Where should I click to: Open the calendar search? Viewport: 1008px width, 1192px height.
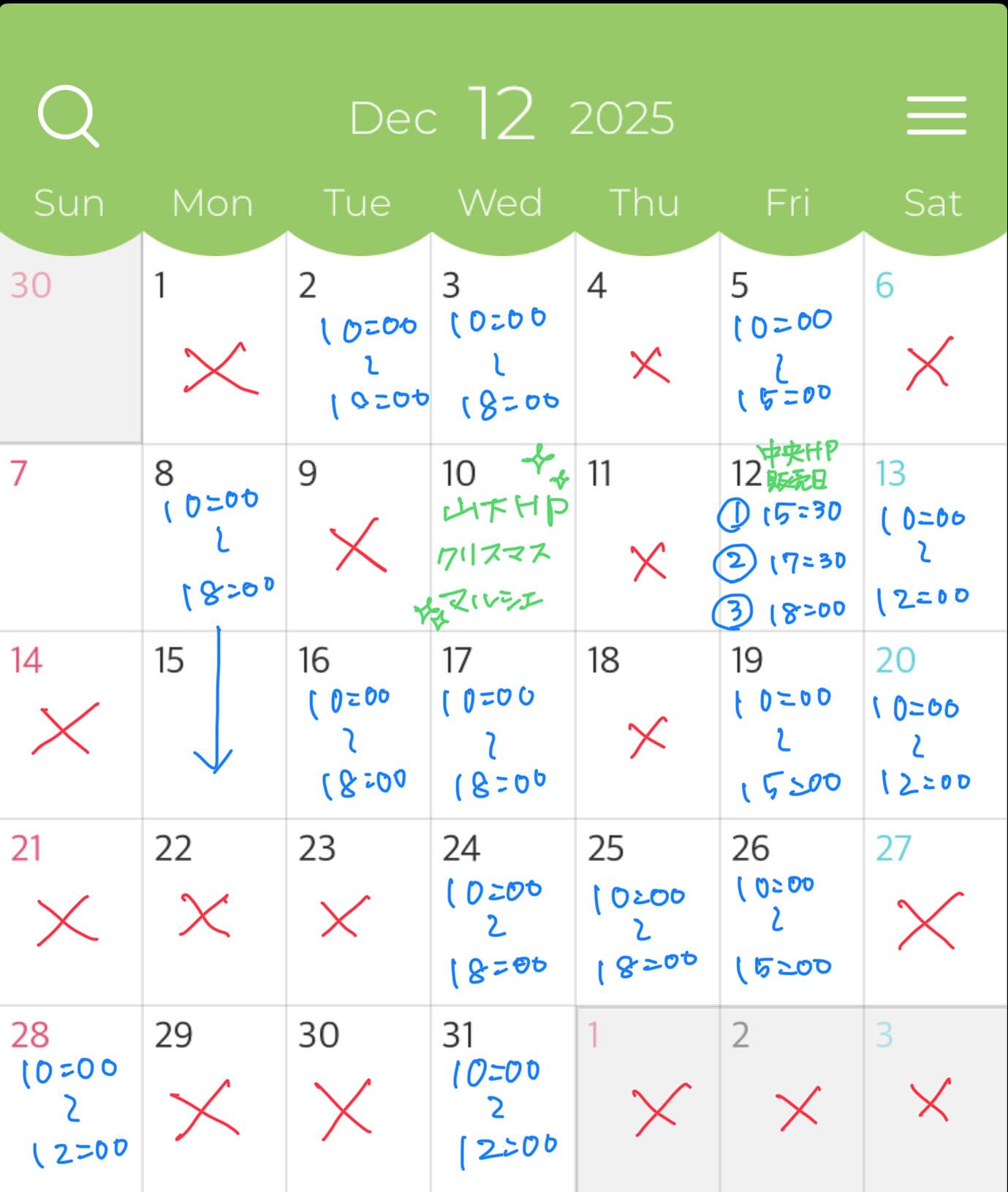68,116
